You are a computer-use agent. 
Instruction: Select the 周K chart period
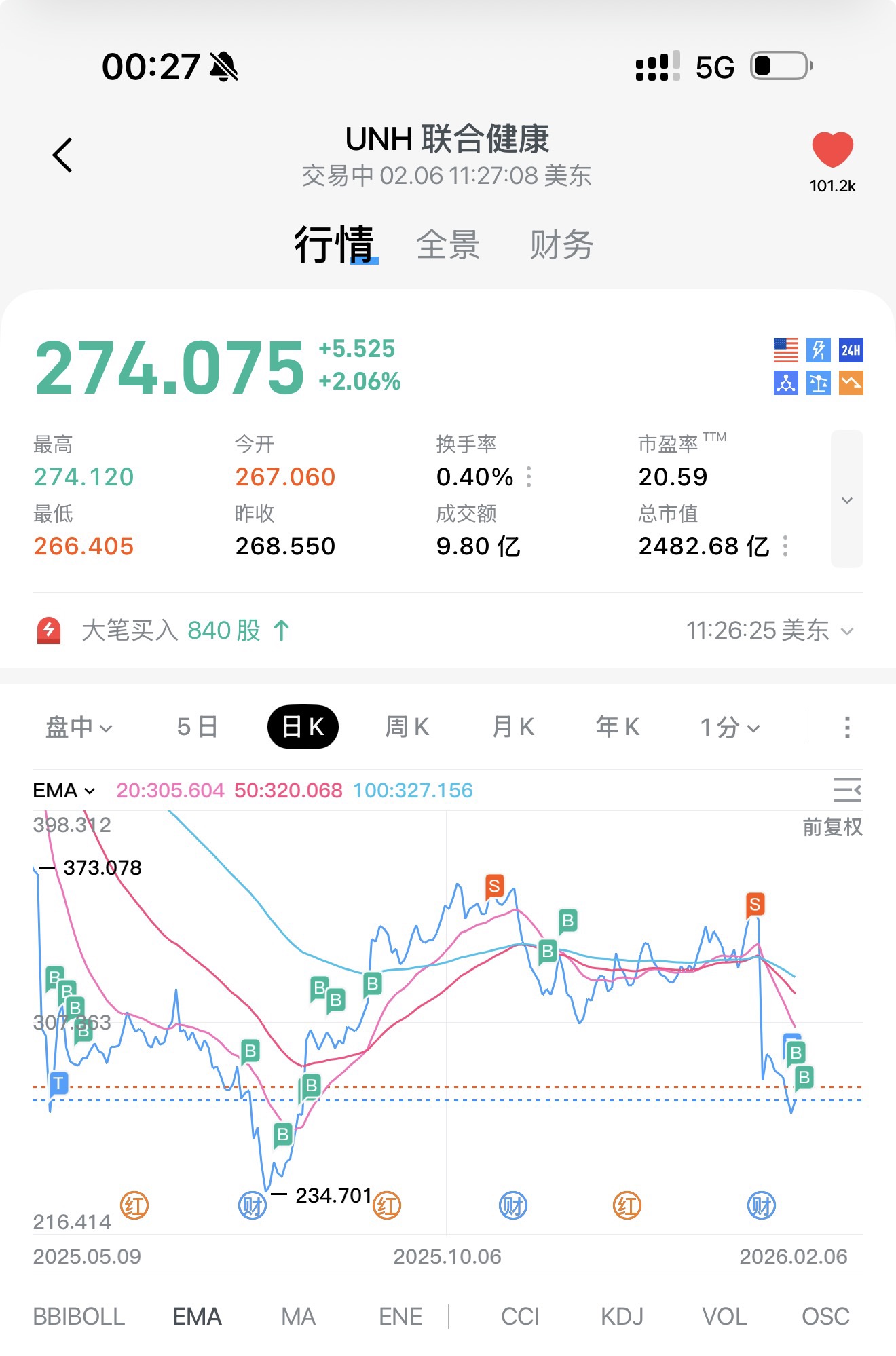coord(407,728)
